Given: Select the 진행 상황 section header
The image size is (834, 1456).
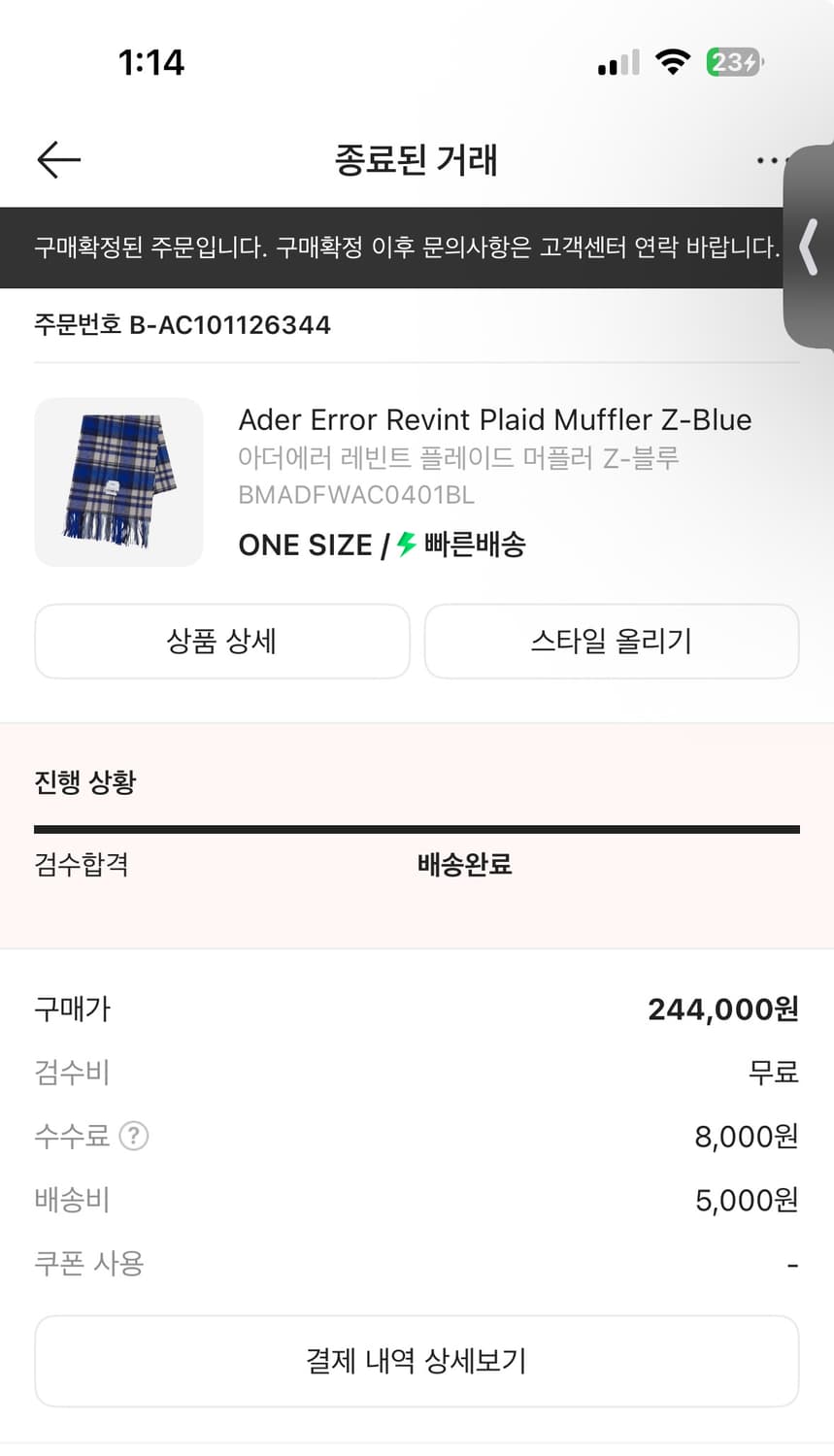Looking at the screenshot, I should coord(85,780).
